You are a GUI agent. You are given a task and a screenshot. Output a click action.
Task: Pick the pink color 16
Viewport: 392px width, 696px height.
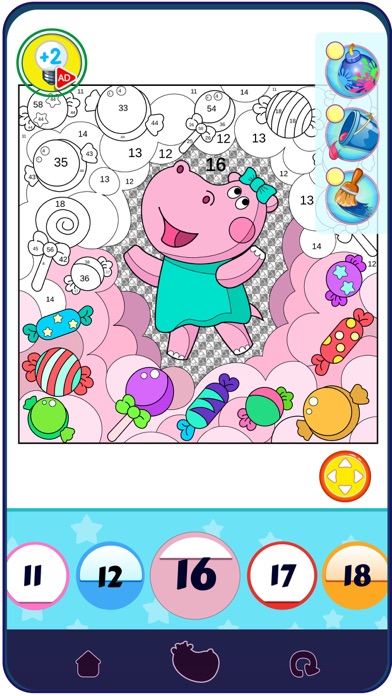tap(195, 576)
